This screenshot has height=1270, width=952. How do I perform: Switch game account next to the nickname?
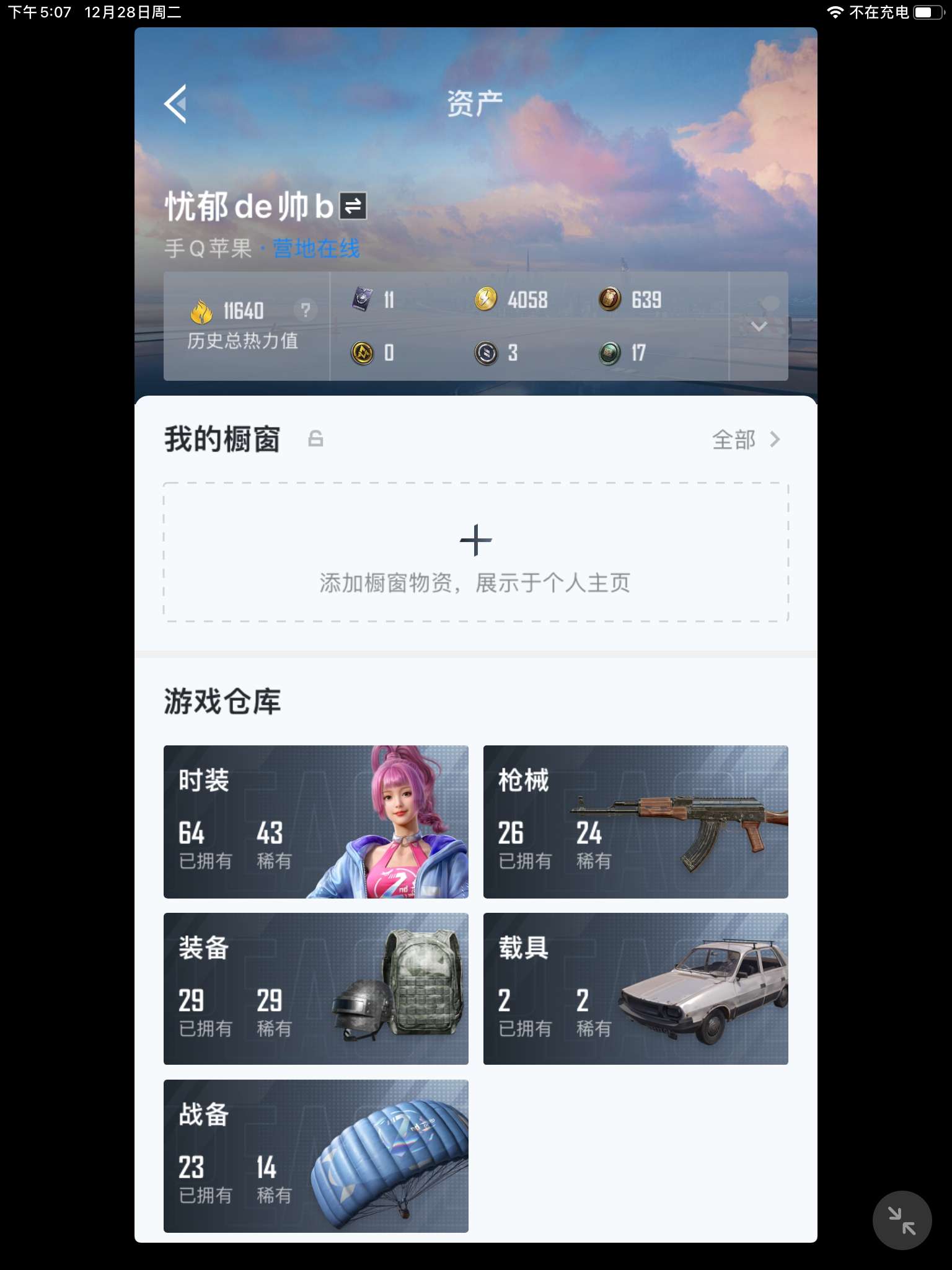[353, 206]
